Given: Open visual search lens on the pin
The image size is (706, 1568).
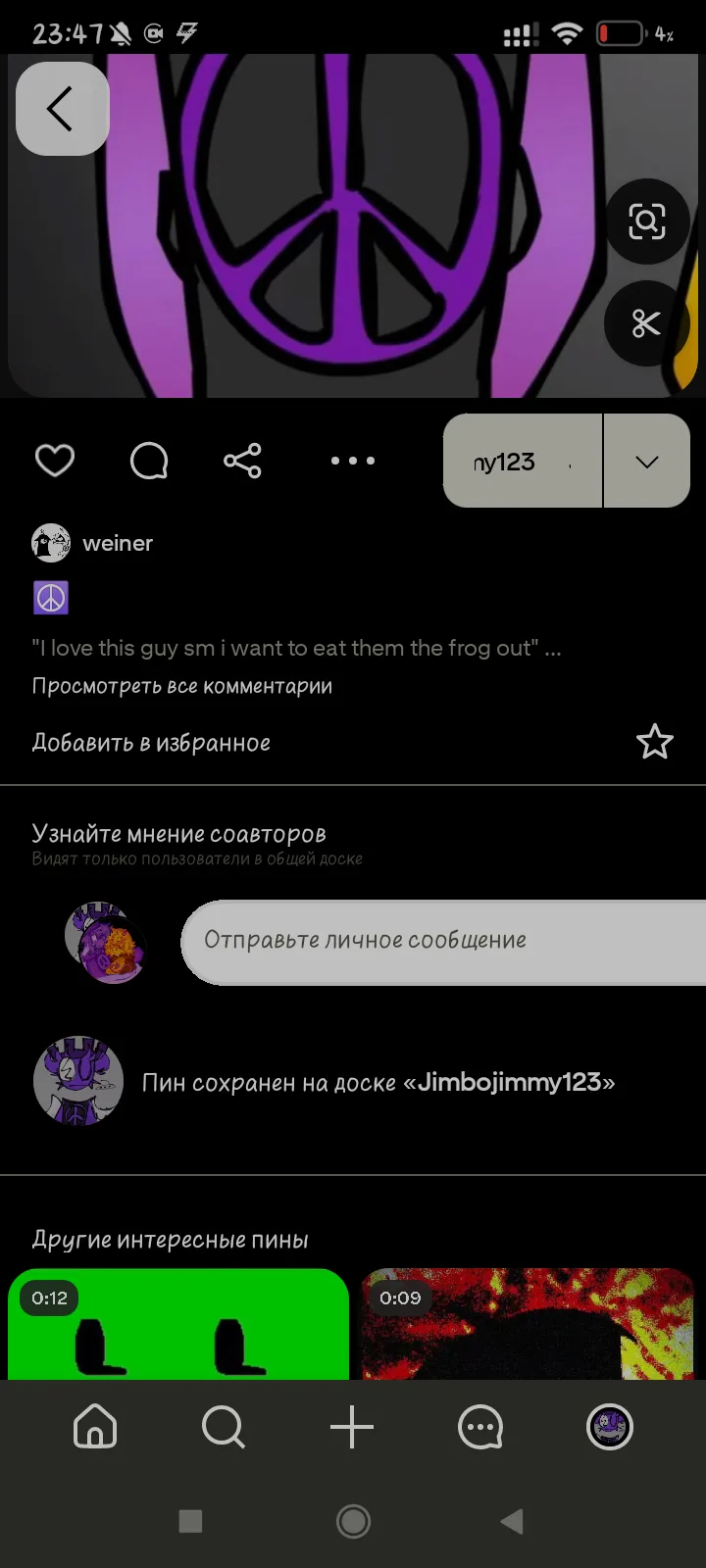Looking at the screenshot, I should 646,221.
